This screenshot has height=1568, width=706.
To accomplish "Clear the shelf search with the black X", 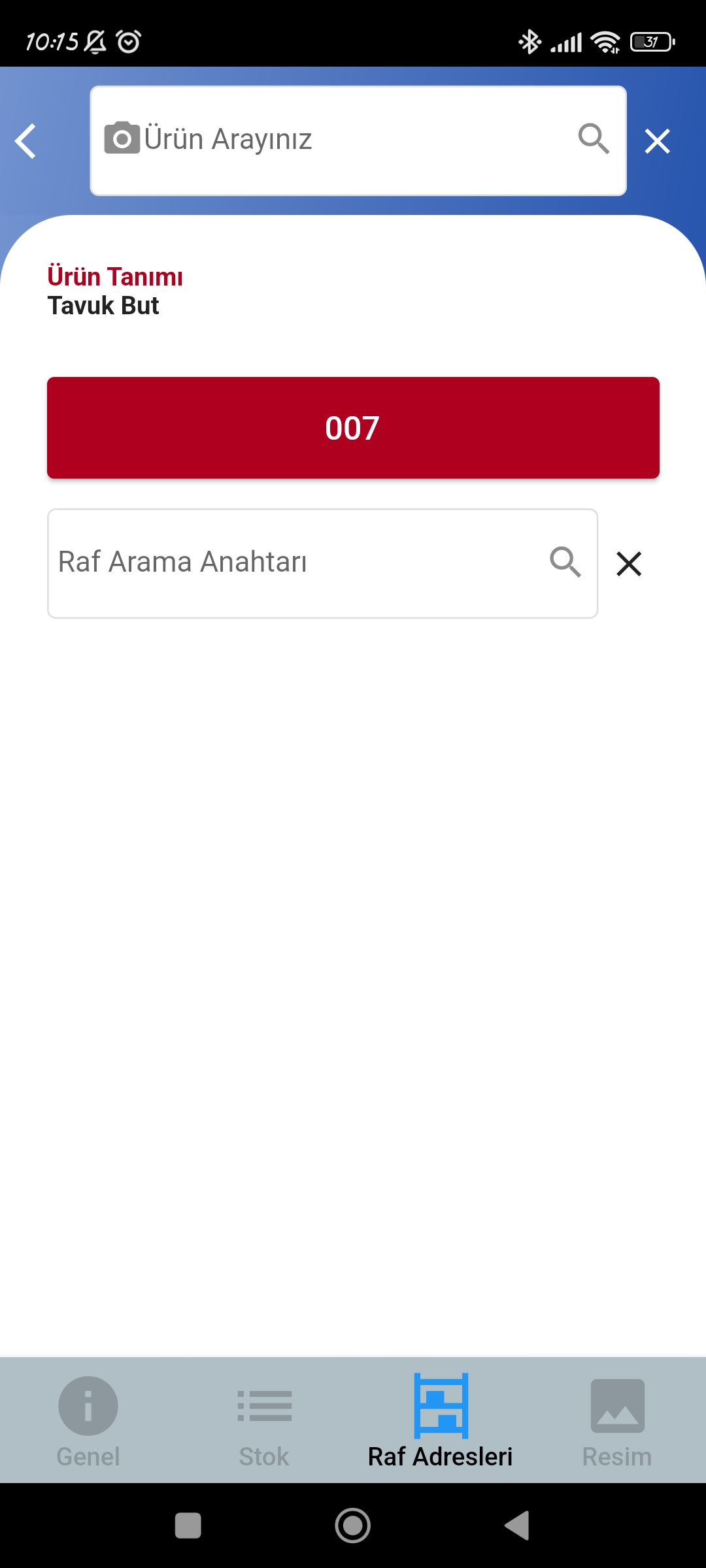I will tap(629, 563).
